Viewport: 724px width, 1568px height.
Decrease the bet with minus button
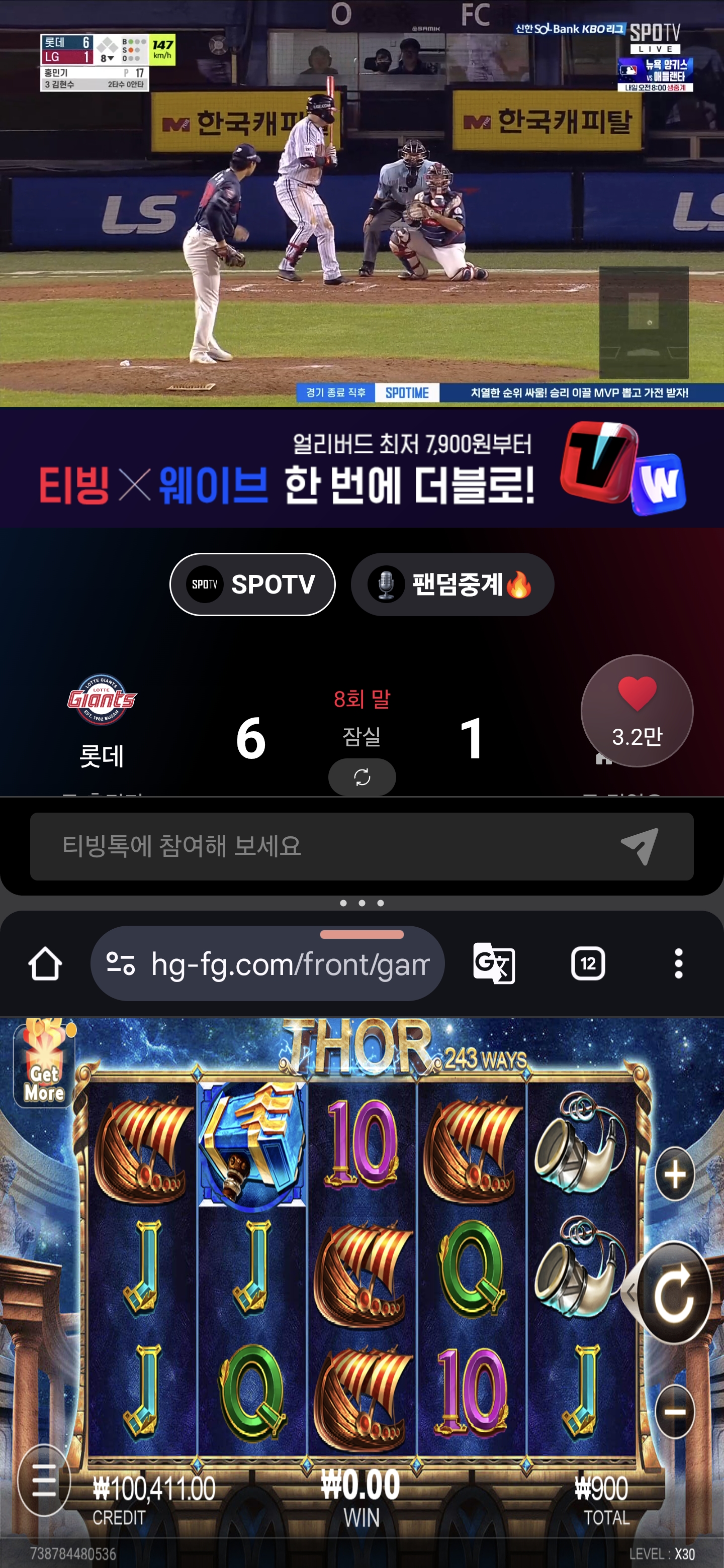(675, 1412)
